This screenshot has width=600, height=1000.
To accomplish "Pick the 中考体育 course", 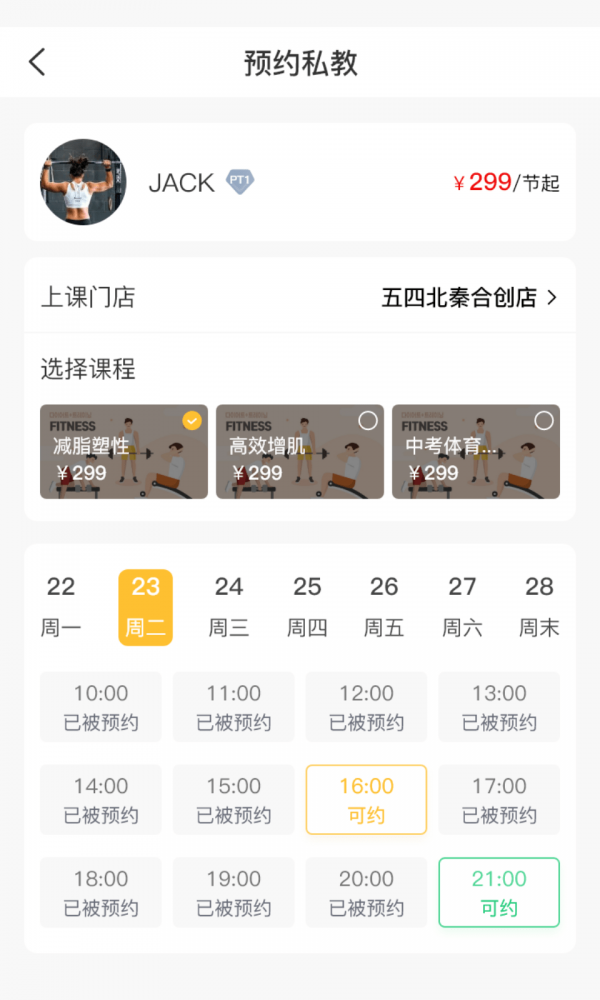I will (x=476, y=452).
